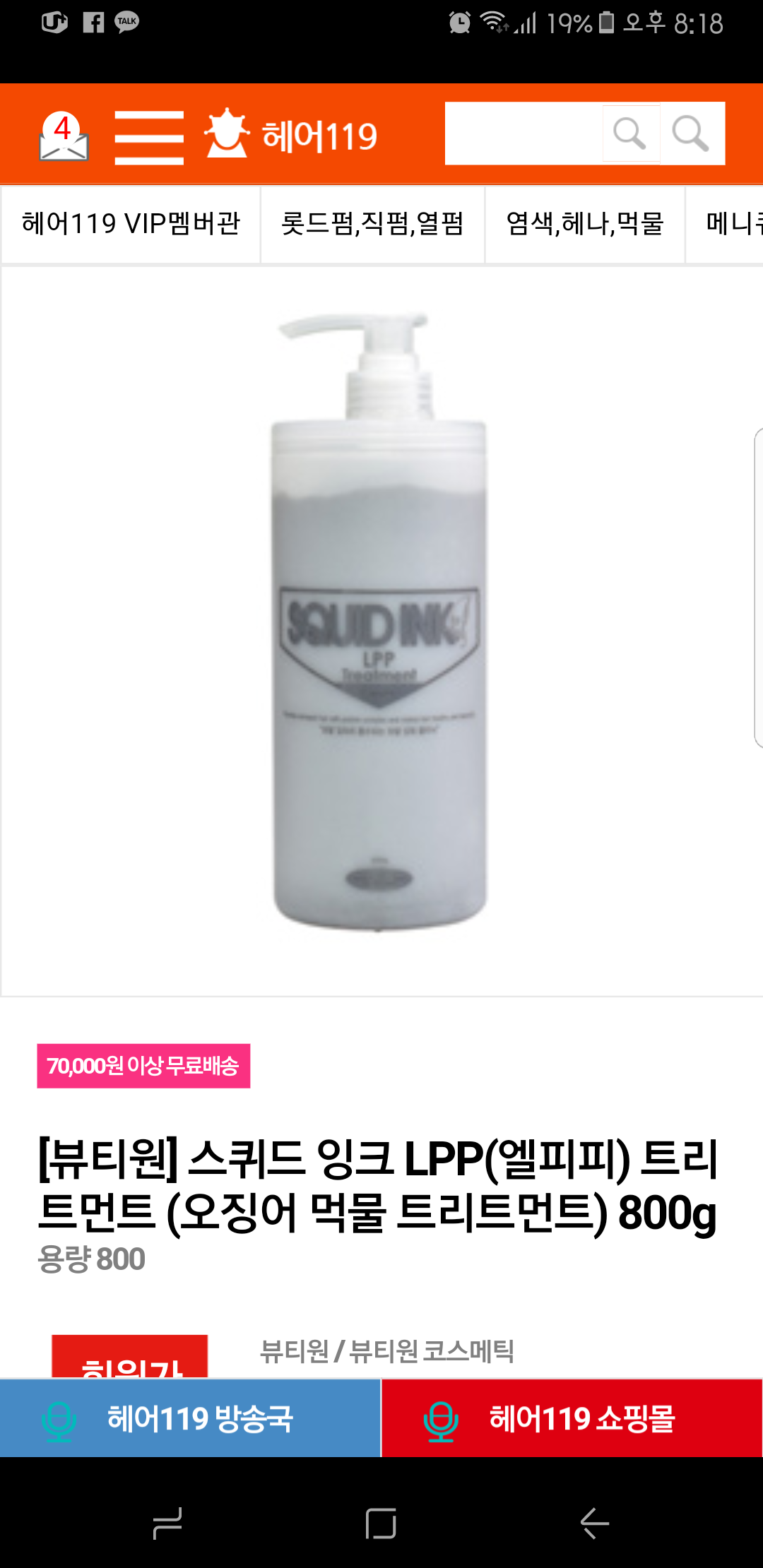This screenshot has height=1568, width=763.
Task: Go to the 헤어119 home logo
Action: [291, 134]
